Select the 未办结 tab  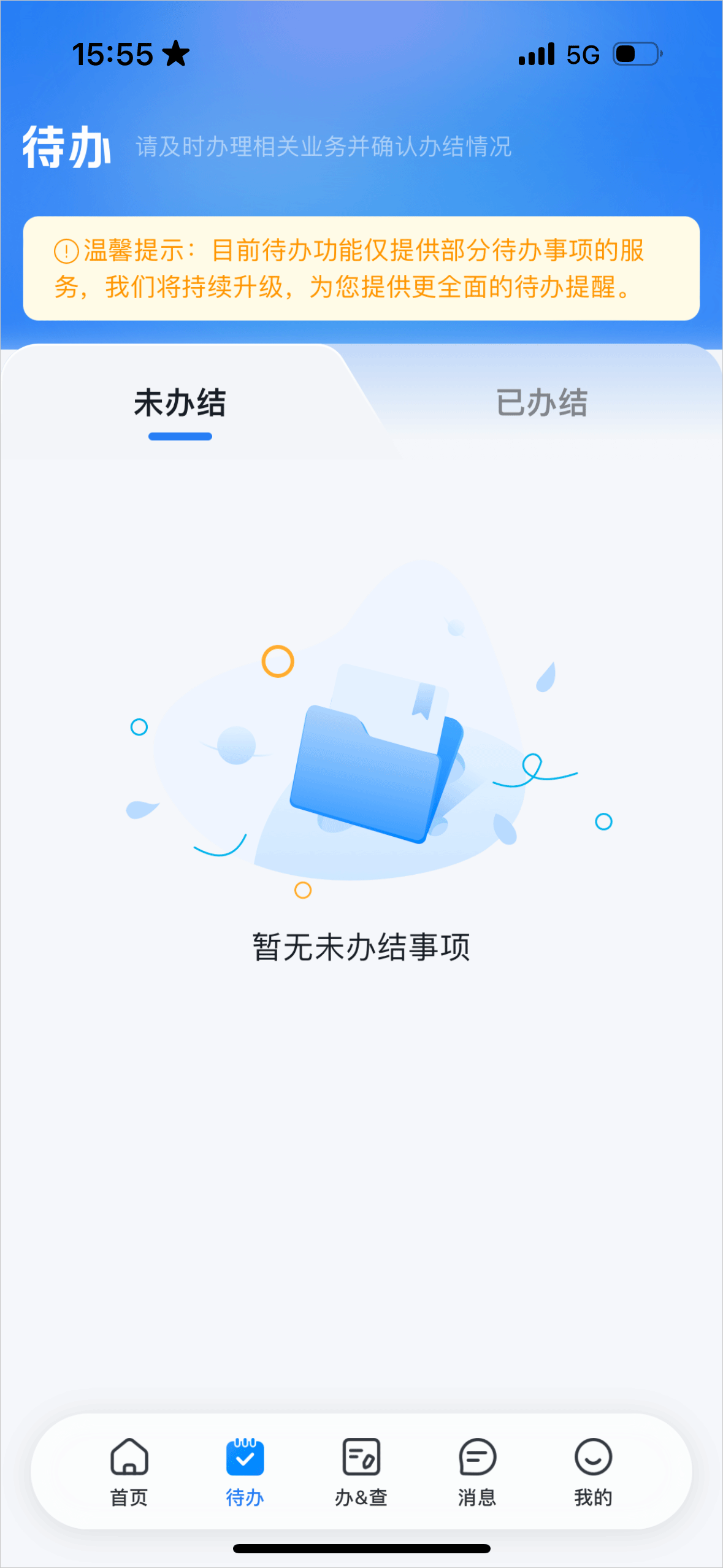[x=180, y=403]
